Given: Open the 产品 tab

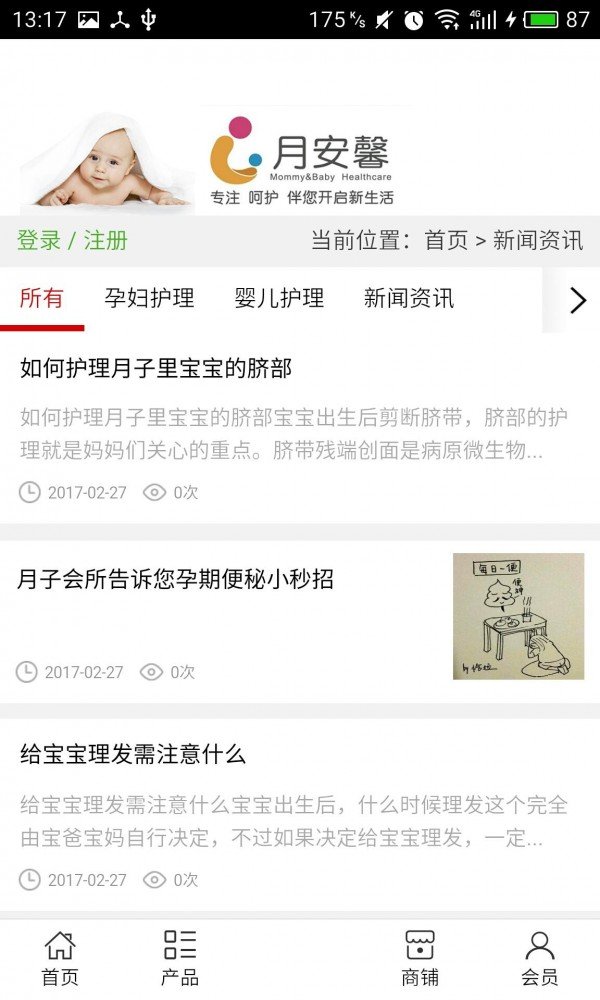Looking at the screenshot, I should 180,958.
